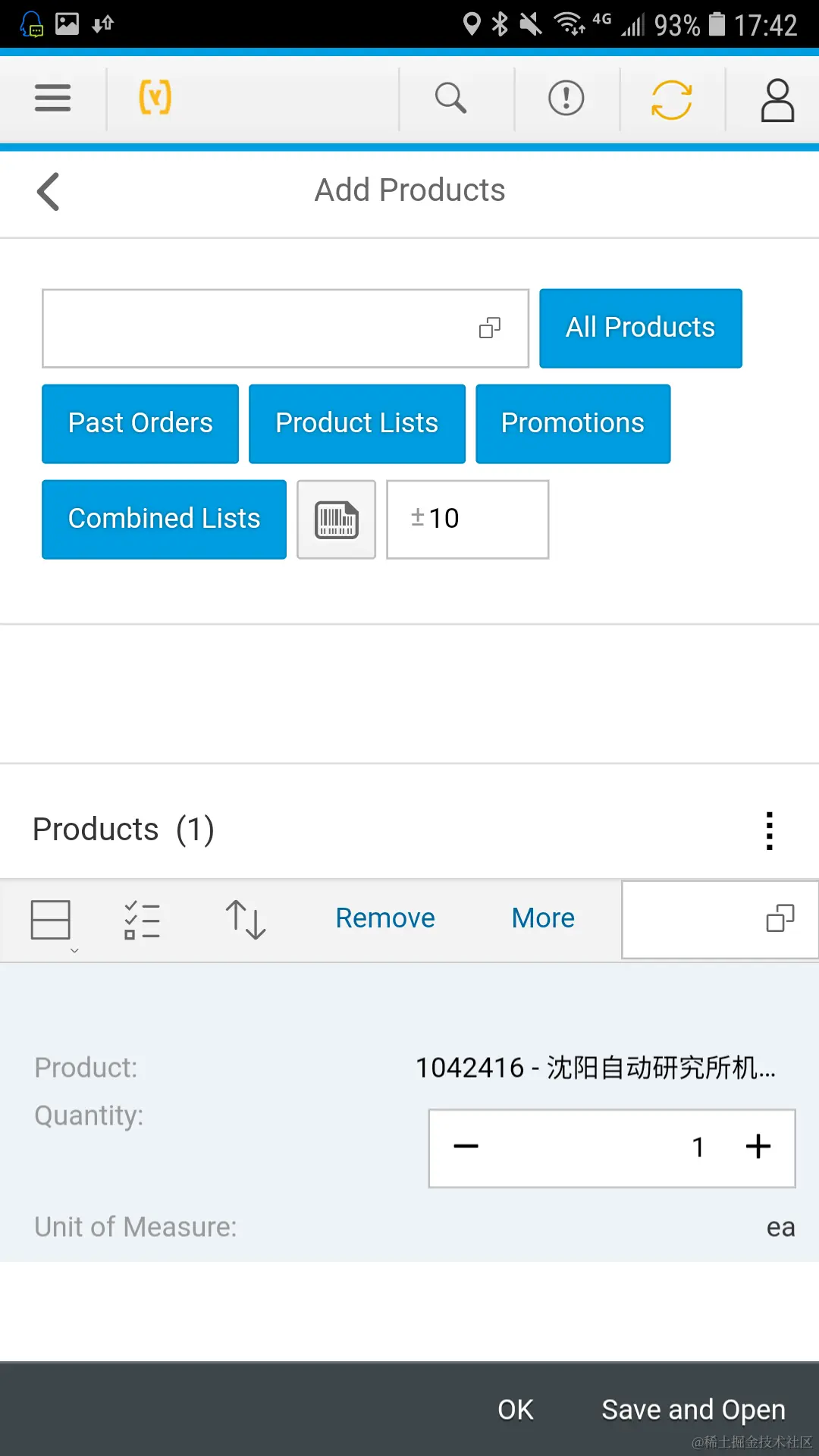Open the alerts exclamation icon
Image resolution: width=819 pixels, height=1456 pixels.
click(566, 98)
